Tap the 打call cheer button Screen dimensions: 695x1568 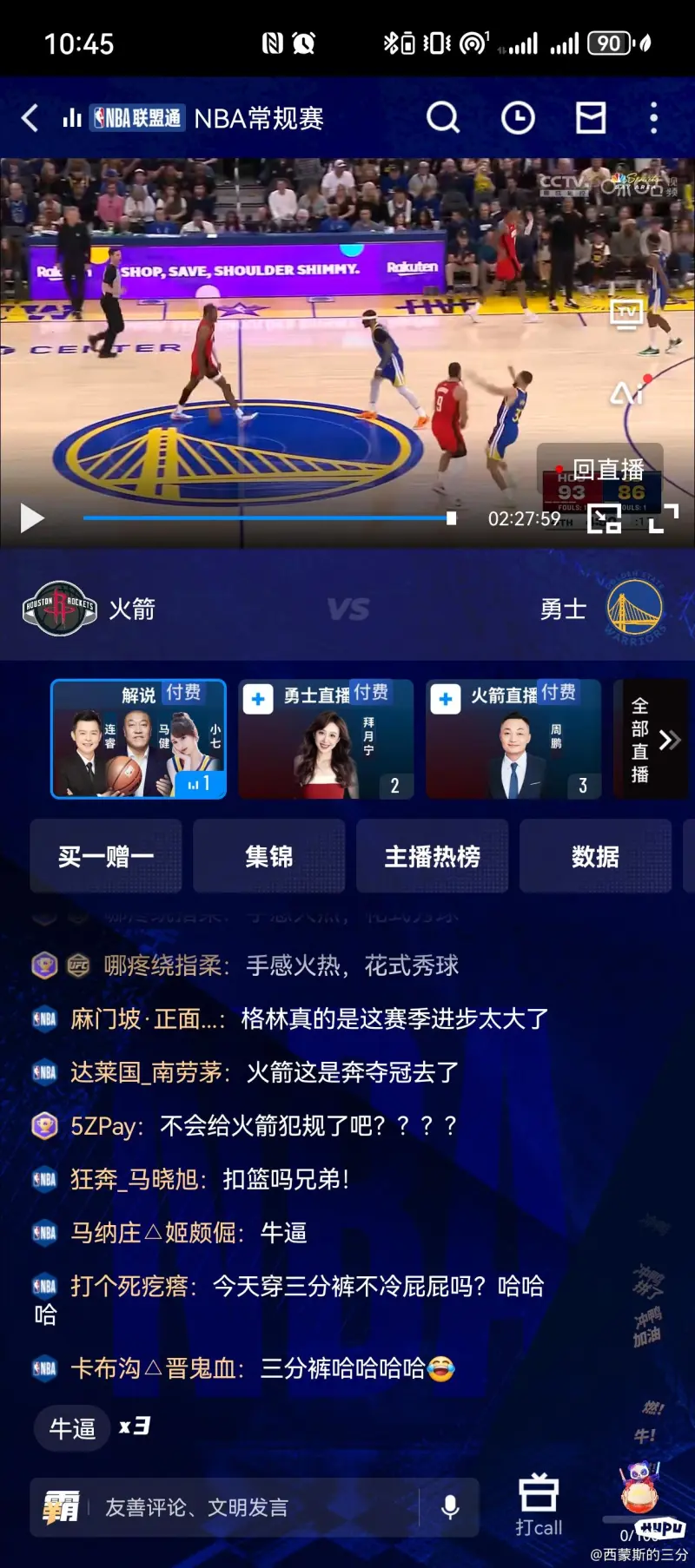click(539, 1505)
